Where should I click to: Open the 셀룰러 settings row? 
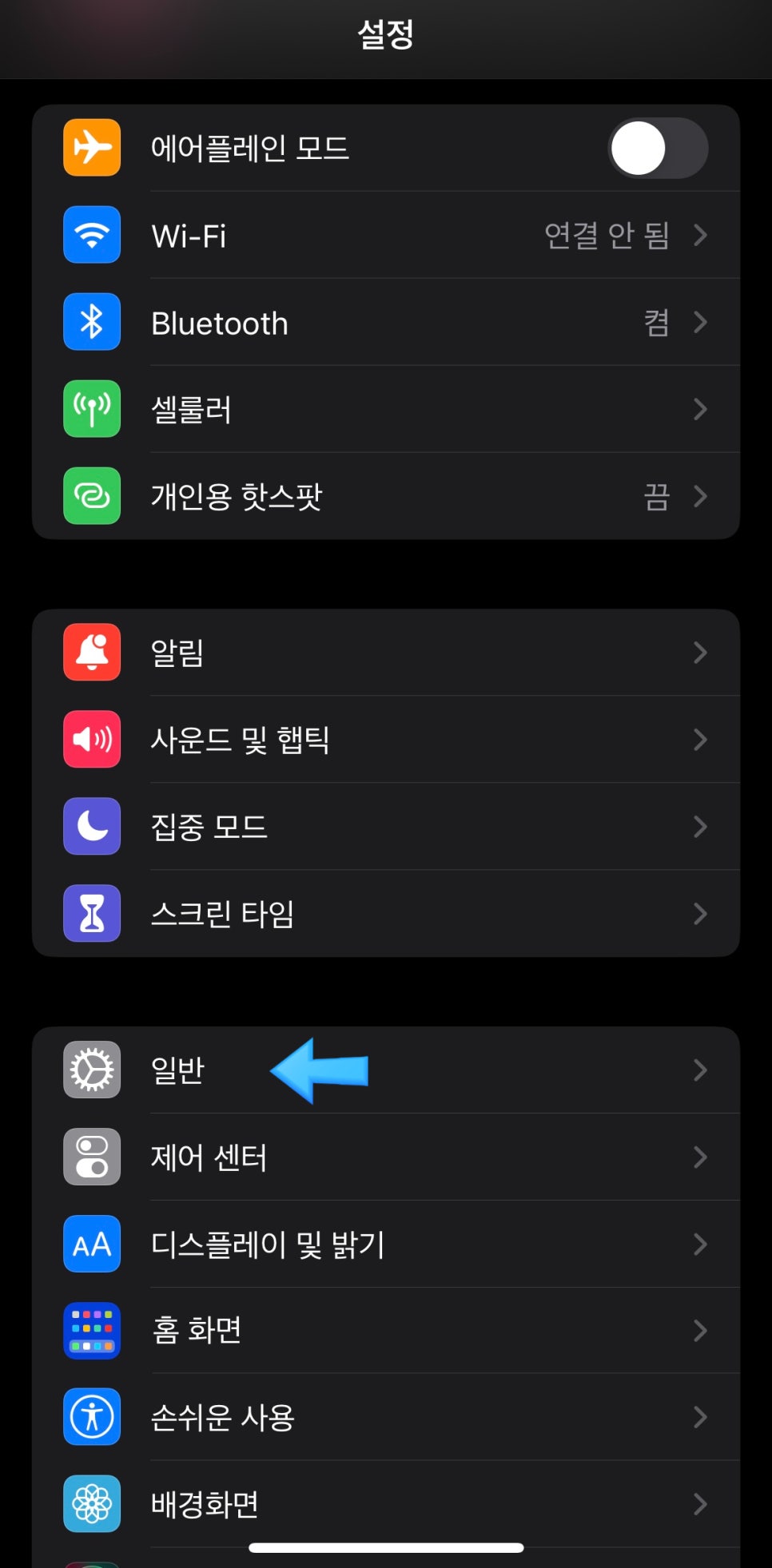point(386,410)
